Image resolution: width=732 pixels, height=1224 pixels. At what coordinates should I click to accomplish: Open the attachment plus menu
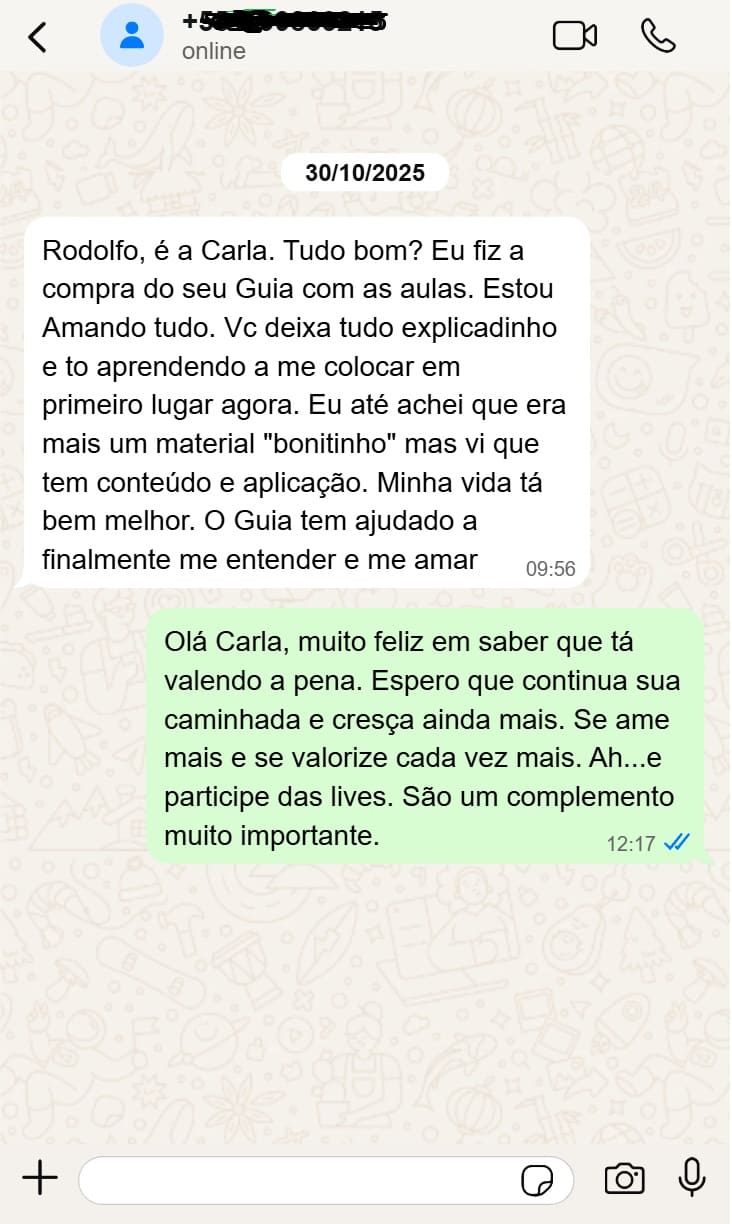coord(40,1179)
